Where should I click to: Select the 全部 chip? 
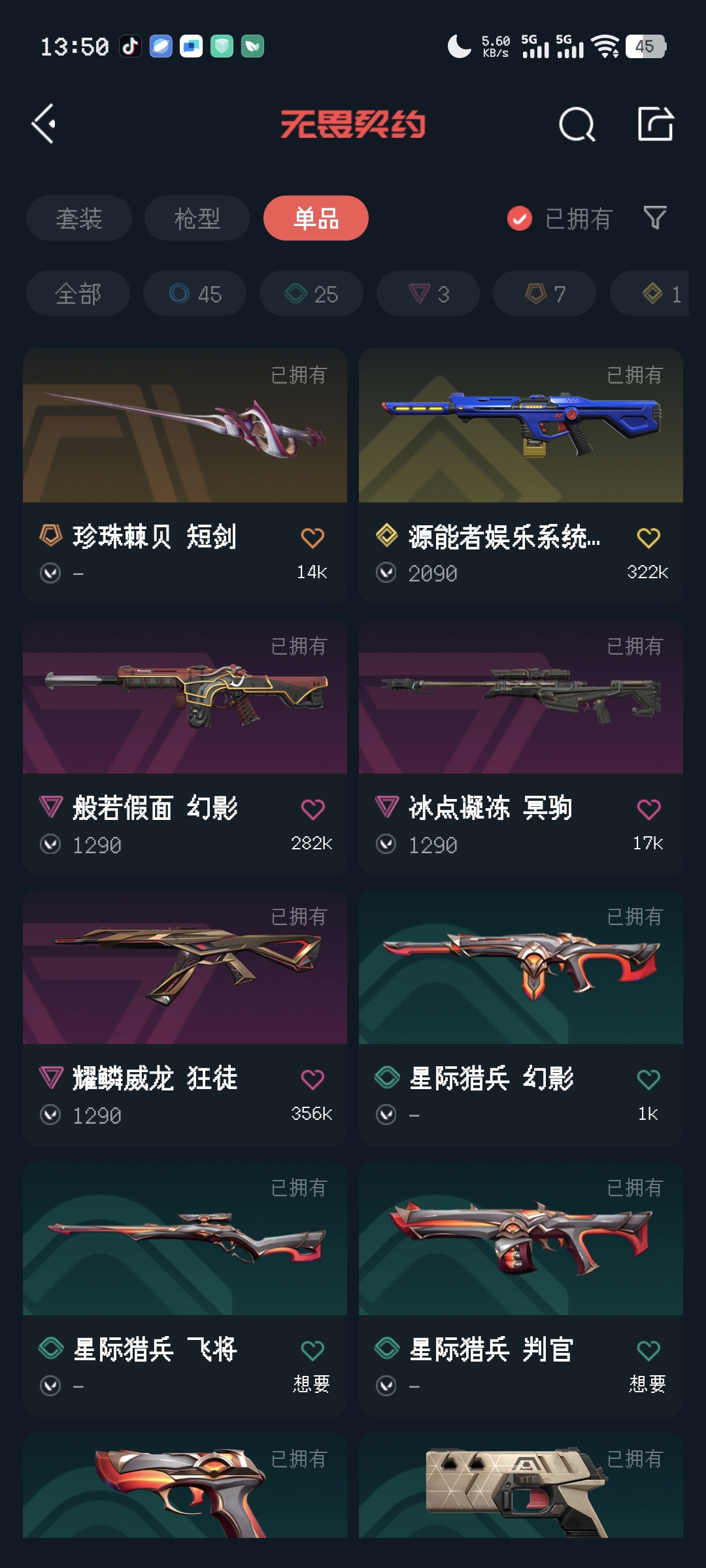tap(78, 294)
